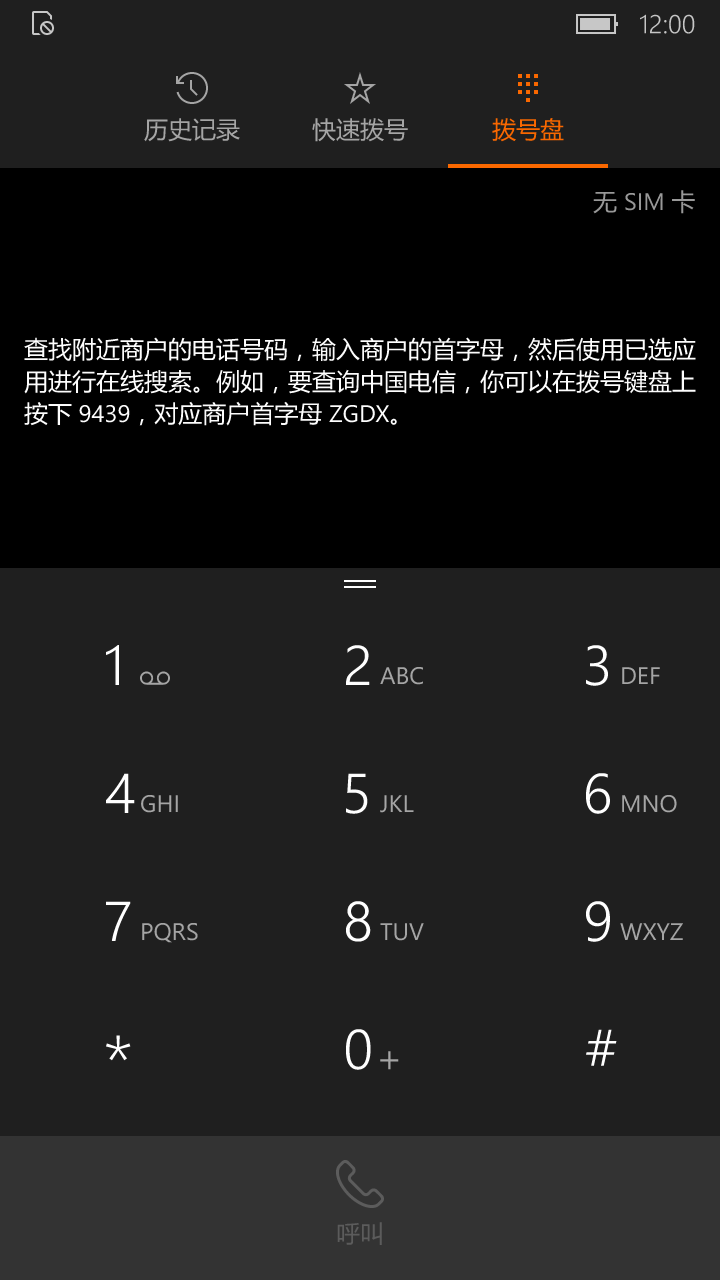The height and width of the screenshot is (1280, 720).
Task: Collapse the dial pad handle
Action: click(360, 584)
